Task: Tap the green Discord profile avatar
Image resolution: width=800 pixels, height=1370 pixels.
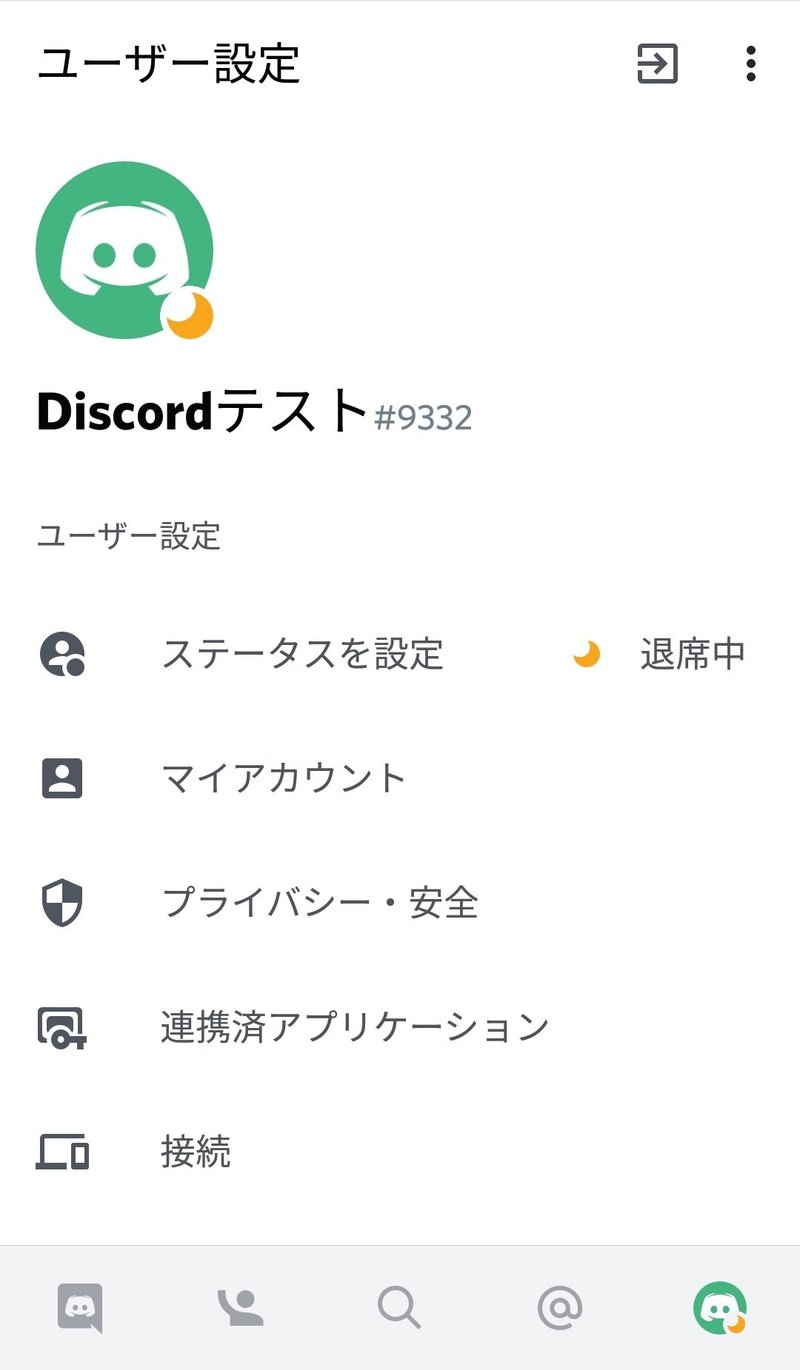Action: tap(125, 250)
